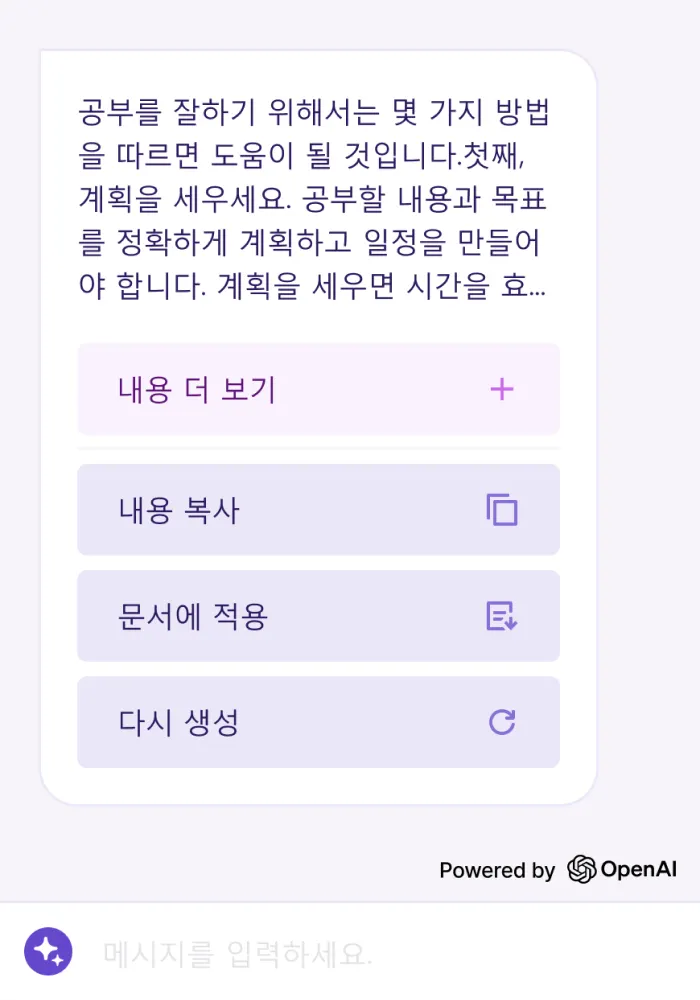
Task: Tap the purple sparkle AI icon
Action: 48,952
